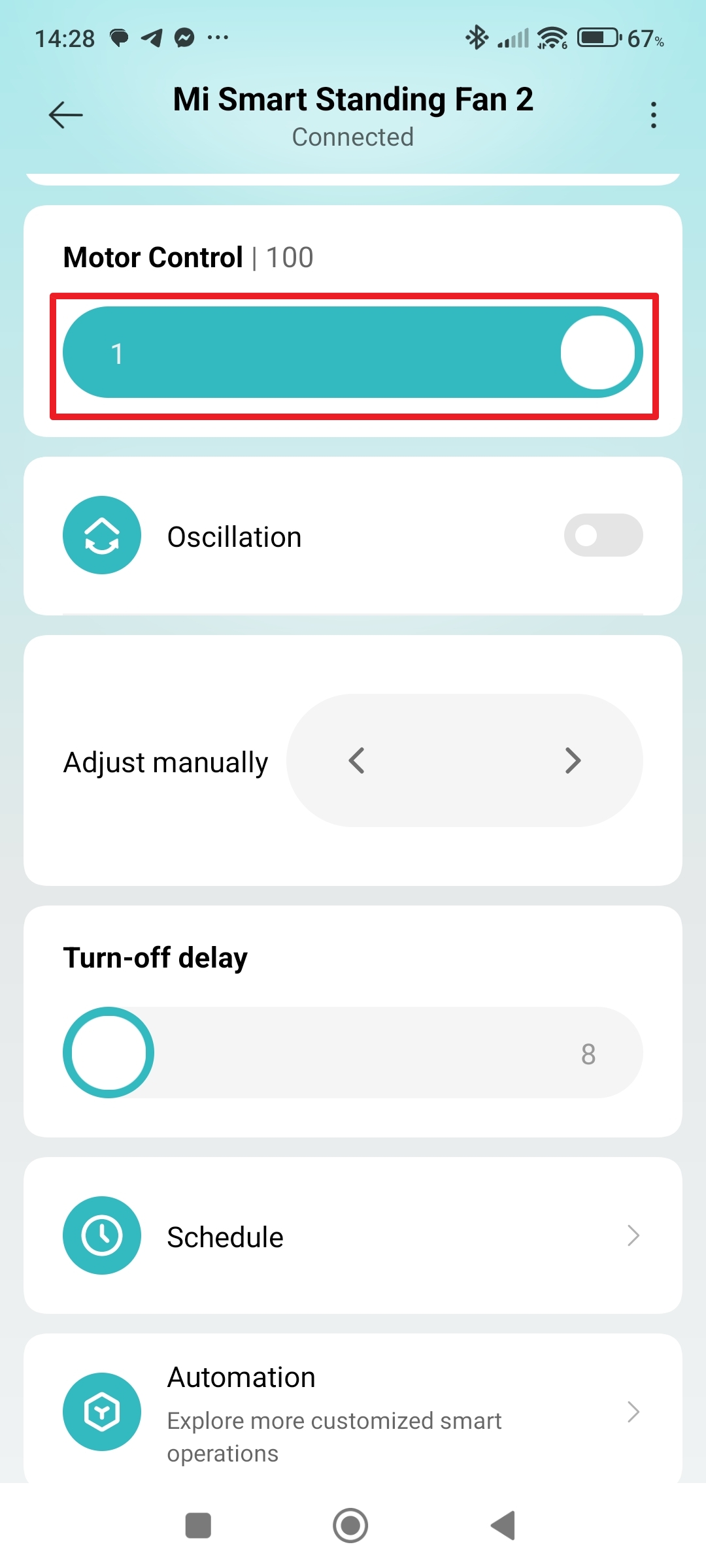Turn on the Oscillation switch

[603, 536]
